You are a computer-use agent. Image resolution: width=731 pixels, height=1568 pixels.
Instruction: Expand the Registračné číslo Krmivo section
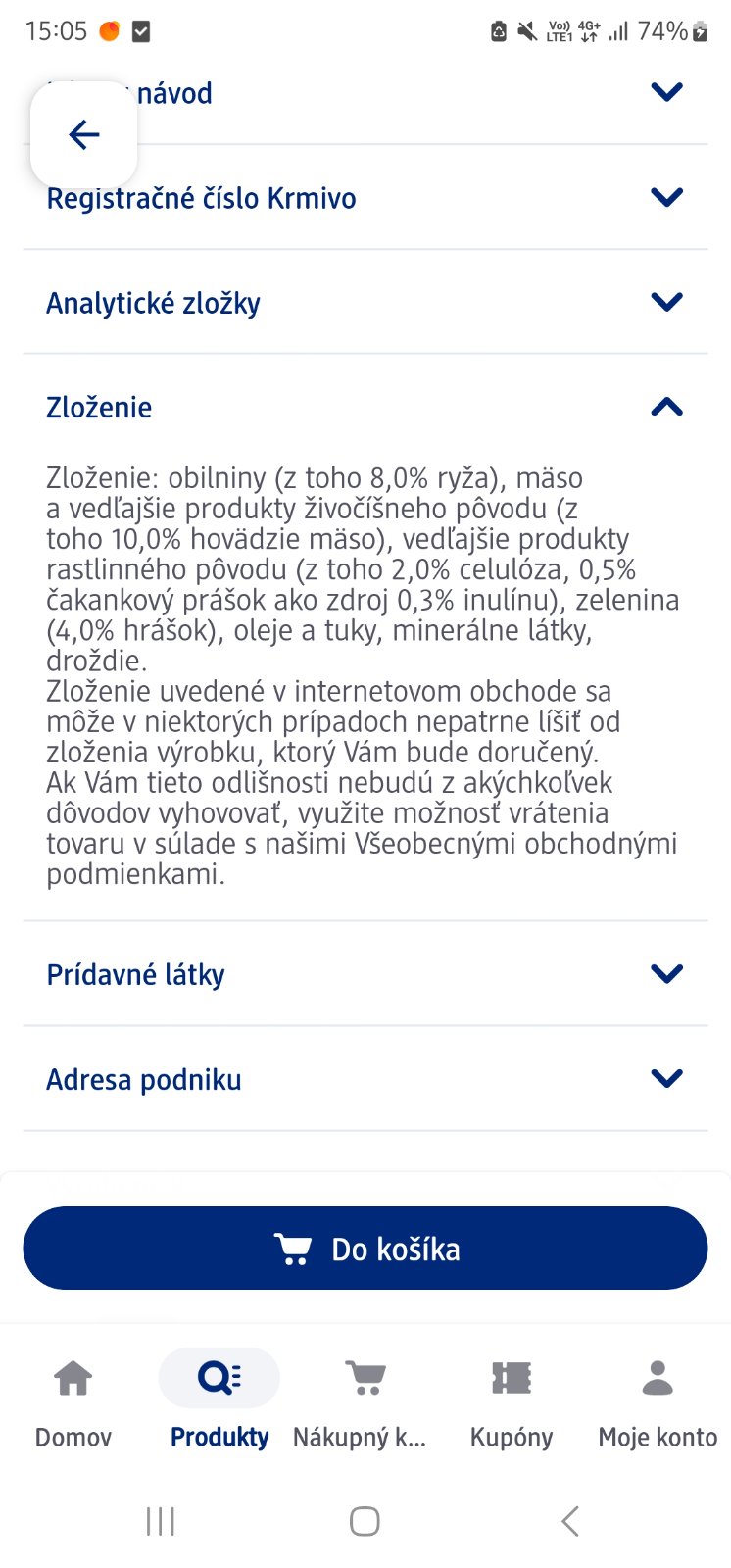[x=365, y=198]
